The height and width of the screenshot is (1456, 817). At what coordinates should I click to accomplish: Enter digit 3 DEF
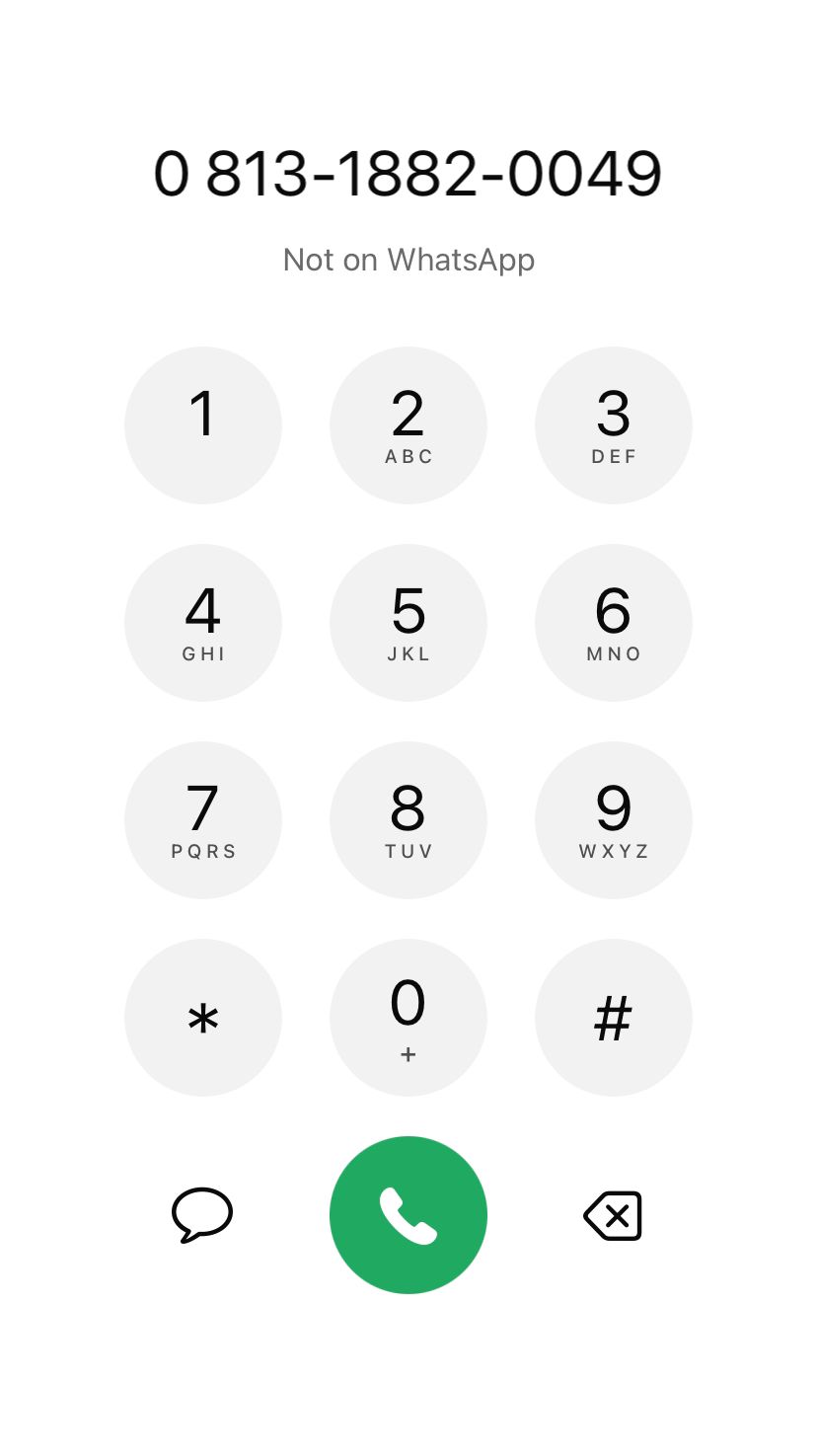click(x=614, y=425)
